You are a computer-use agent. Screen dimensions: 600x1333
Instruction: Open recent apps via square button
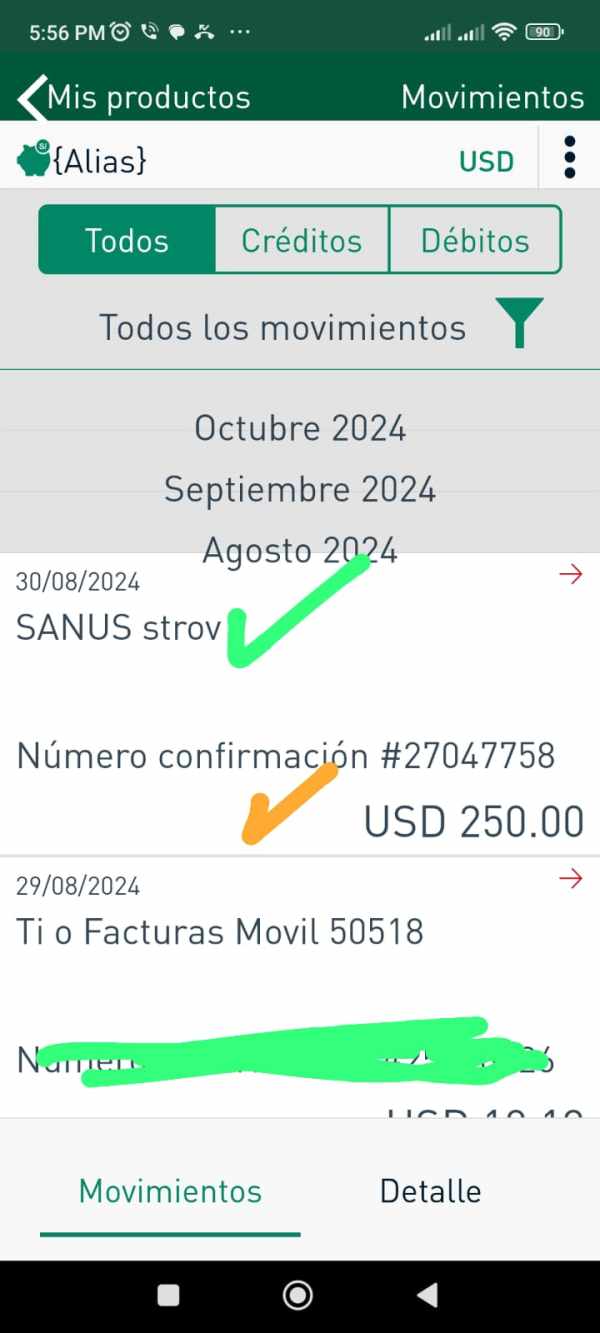(169, 1296)
